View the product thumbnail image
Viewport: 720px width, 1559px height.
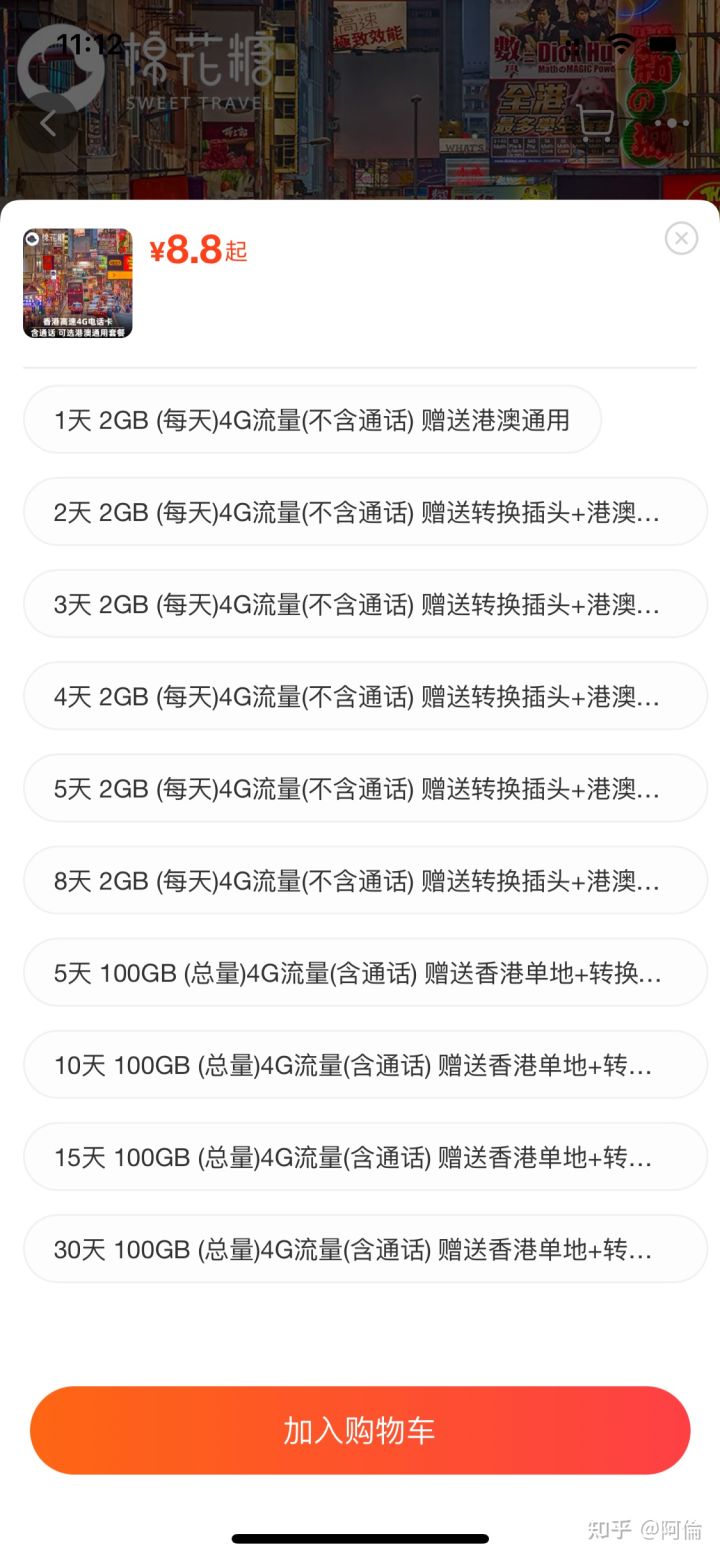point(78,283)
